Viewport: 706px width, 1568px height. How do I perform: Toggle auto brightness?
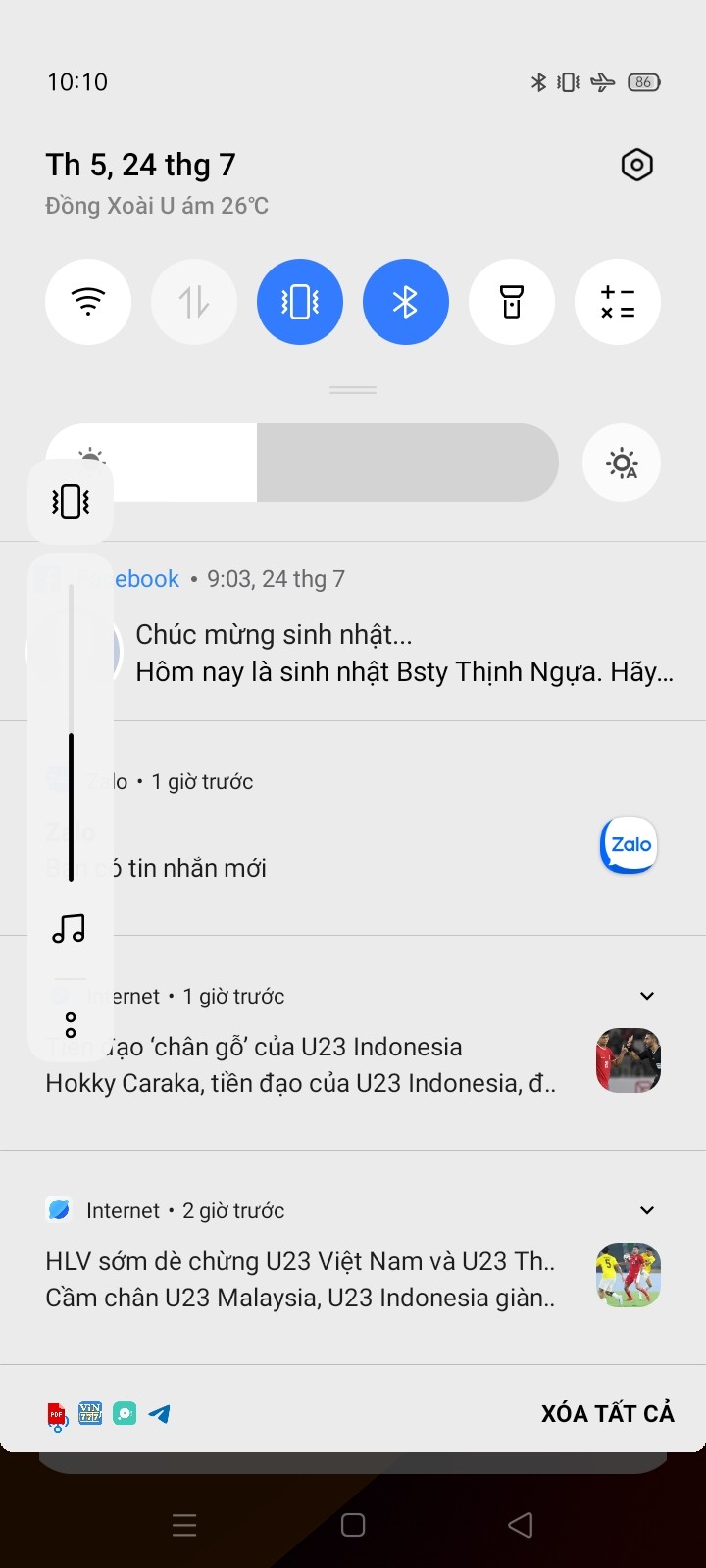[x=622, y=463]
